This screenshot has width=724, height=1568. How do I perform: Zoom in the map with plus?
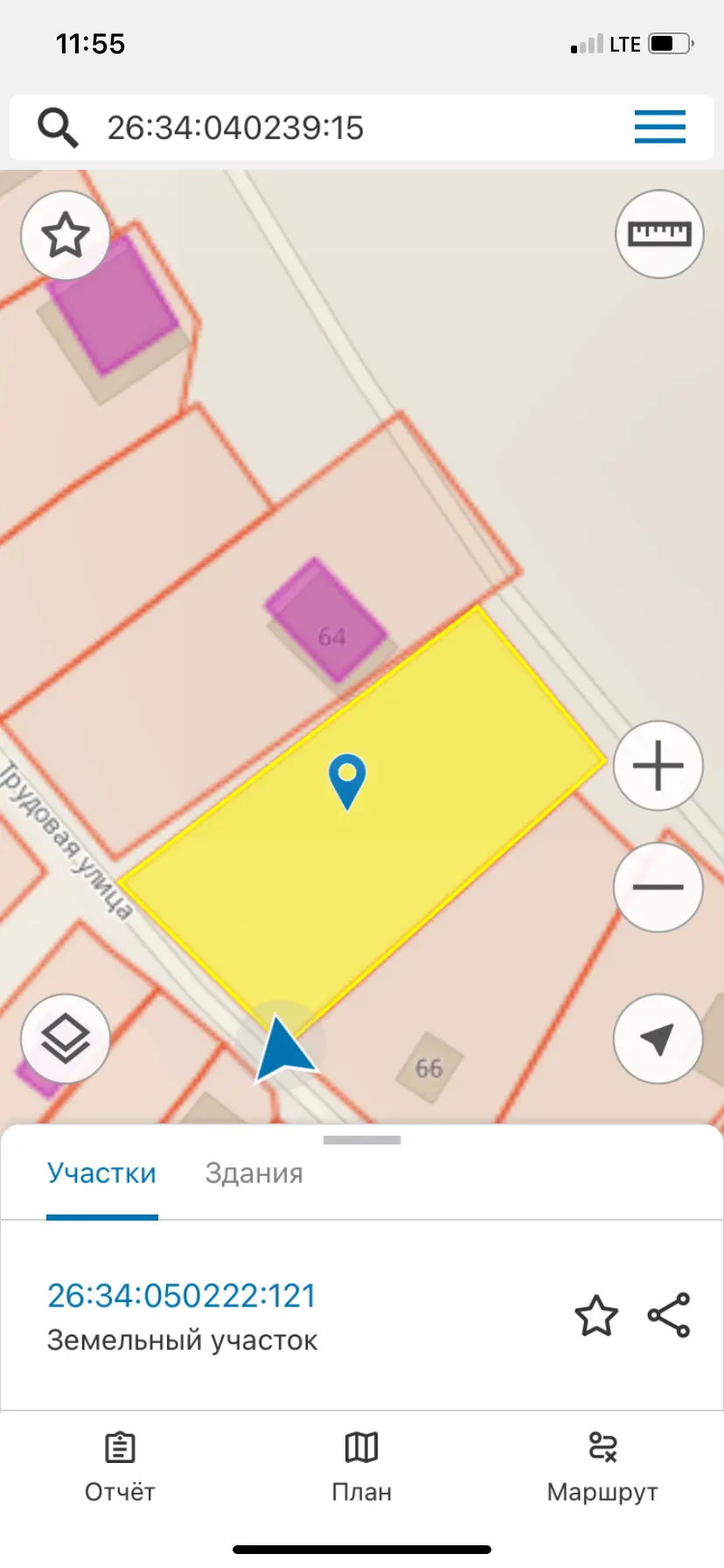(658, 766)
